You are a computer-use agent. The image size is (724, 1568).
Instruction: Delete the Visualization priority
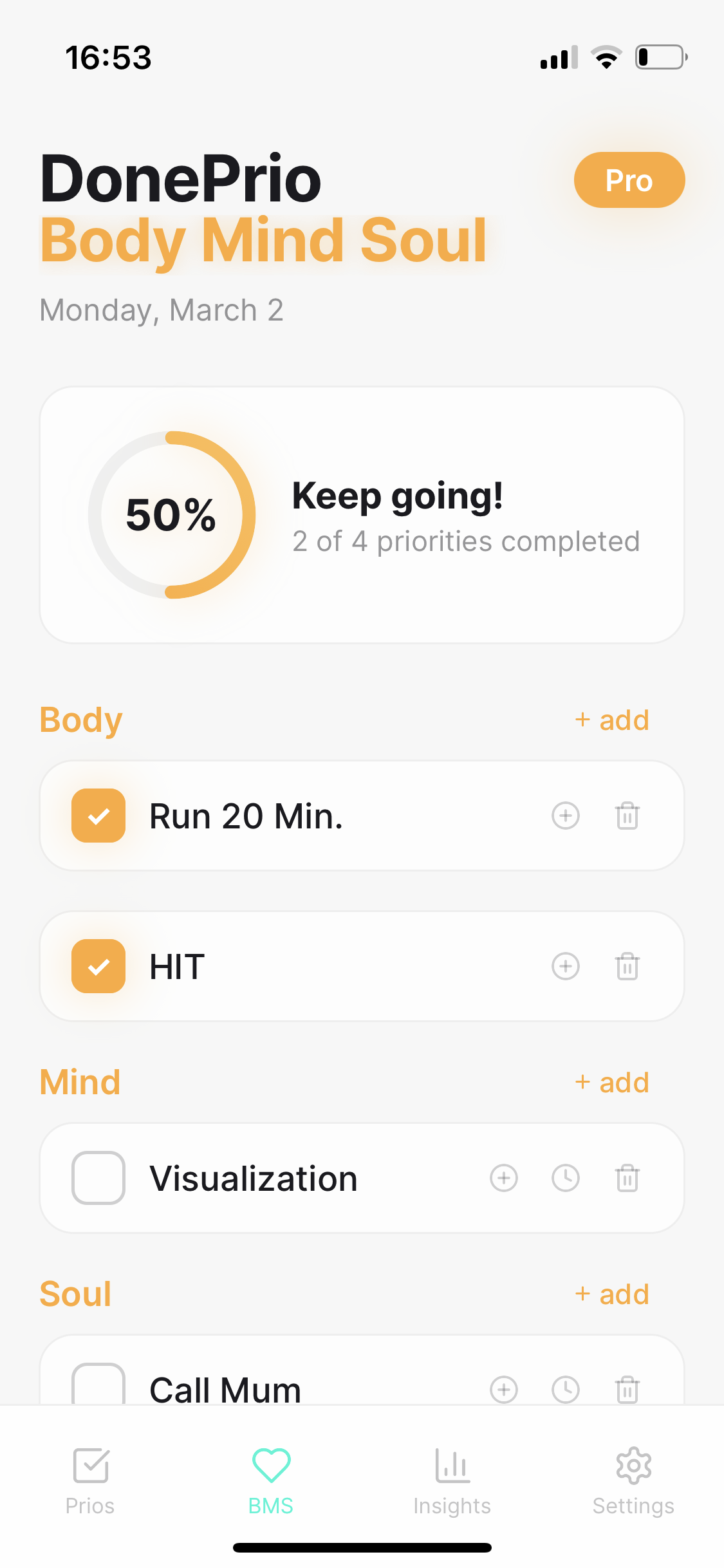627,1178
